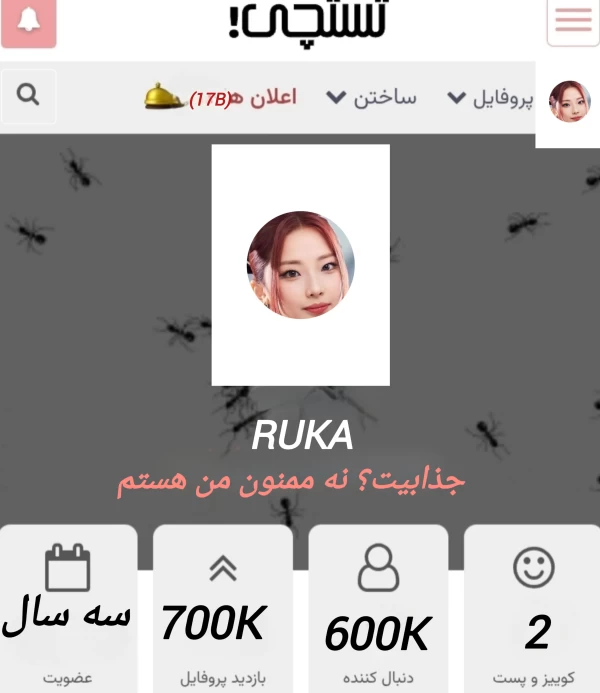The width and height of the screenshot is (600, 693).
Task: Open the کوییز و پست card
Action: pyautogui.click(x=533, y=608)
